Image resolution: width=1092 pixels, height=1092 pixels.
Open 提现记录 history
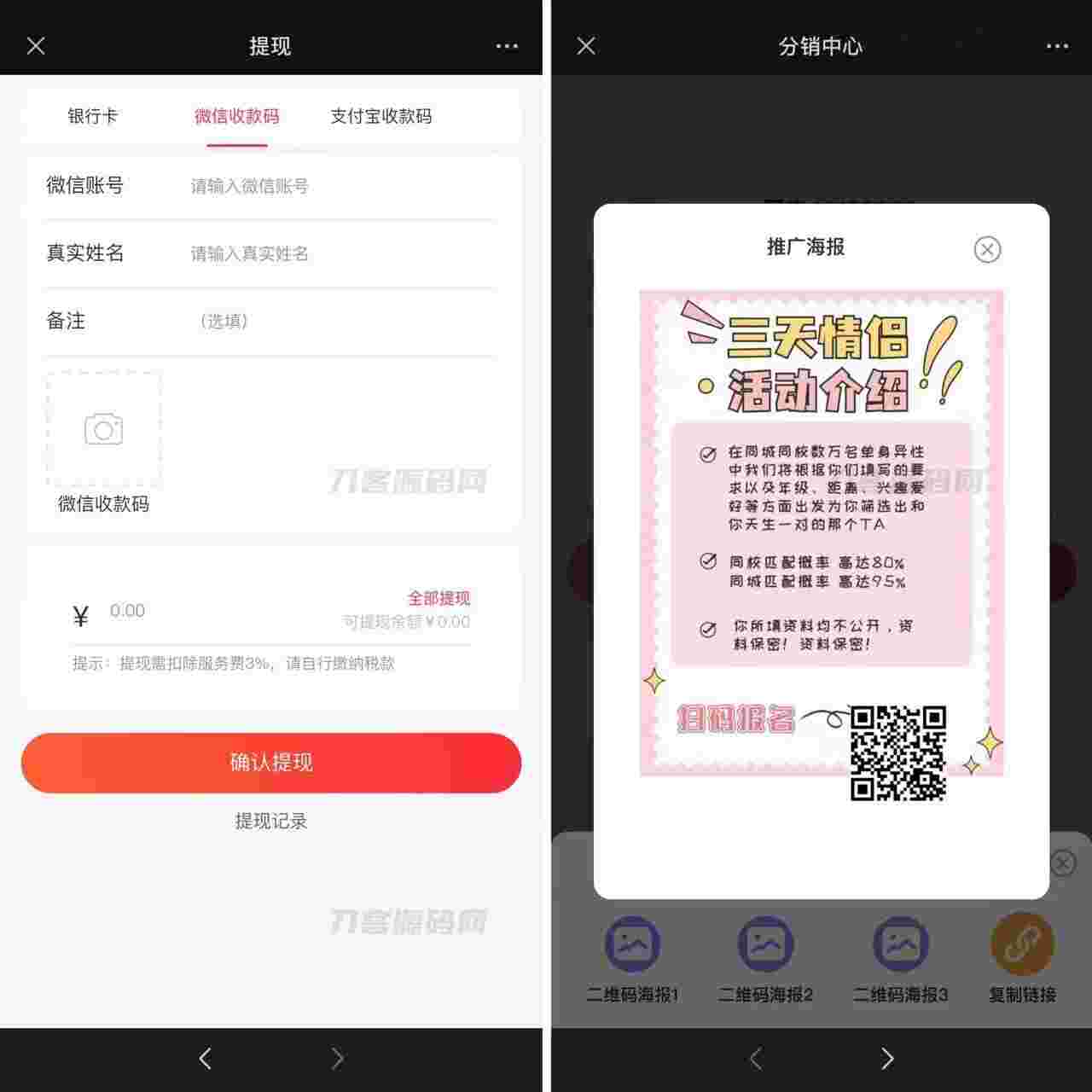pyautogui.click(x=271, y=821)
